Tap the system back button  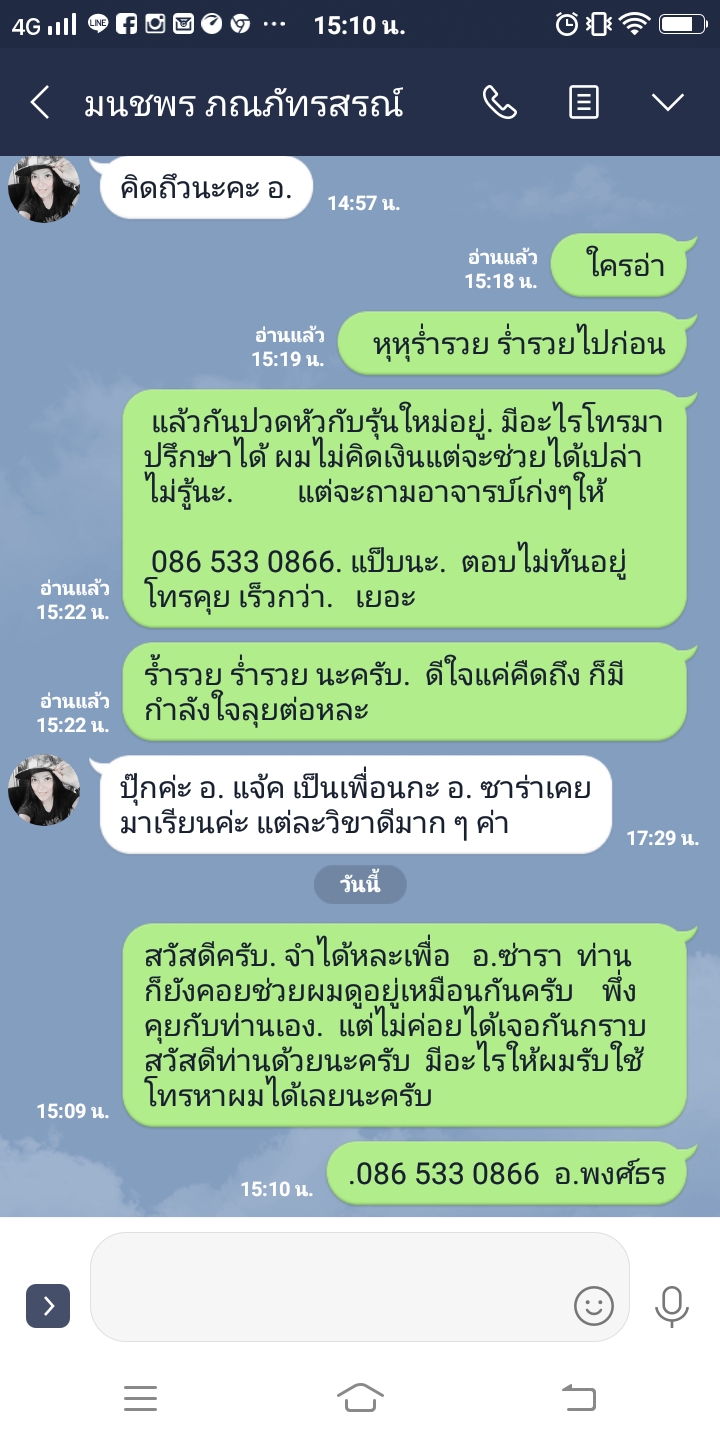point(579,1397)
